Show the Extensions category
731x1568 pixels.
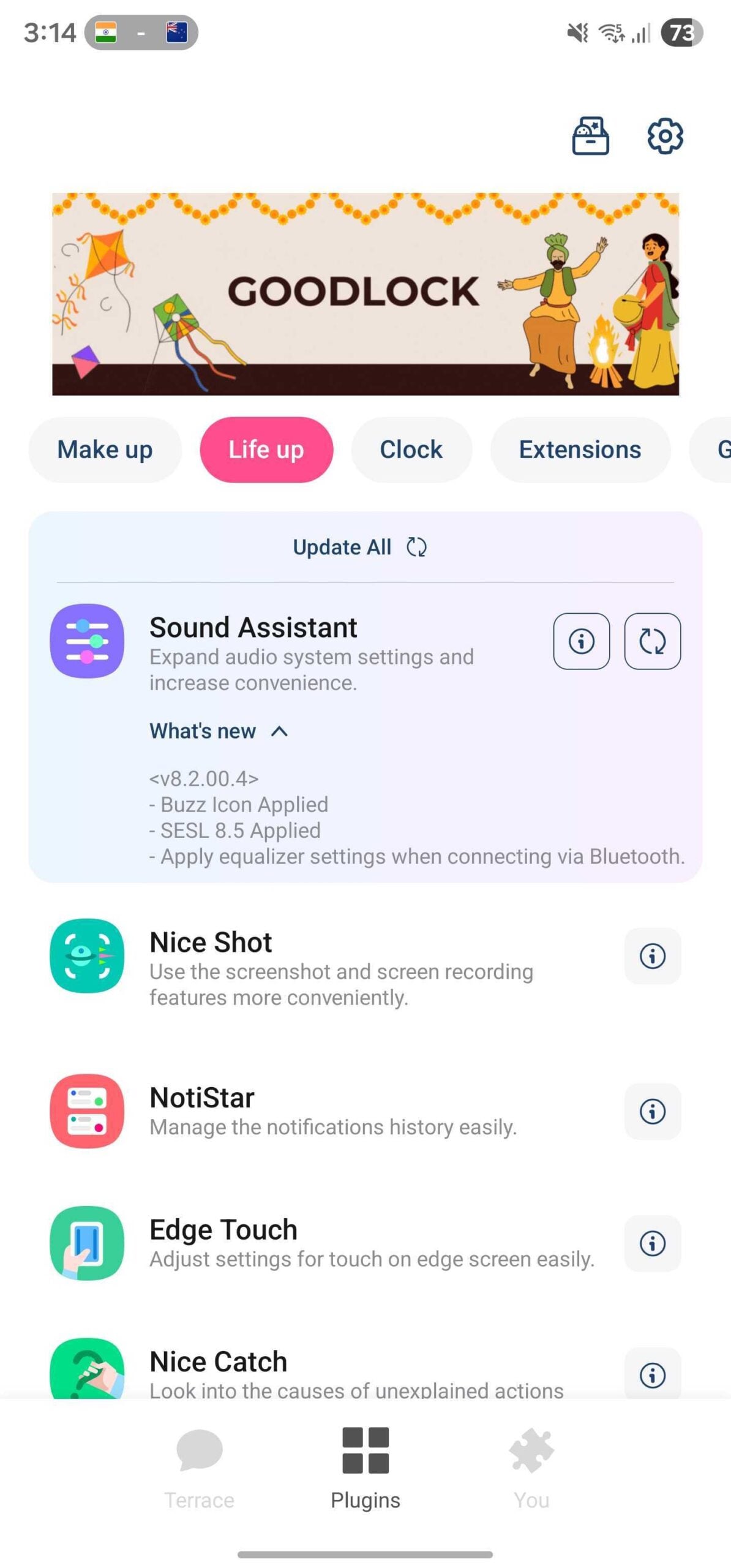click(x=580, y=450)
